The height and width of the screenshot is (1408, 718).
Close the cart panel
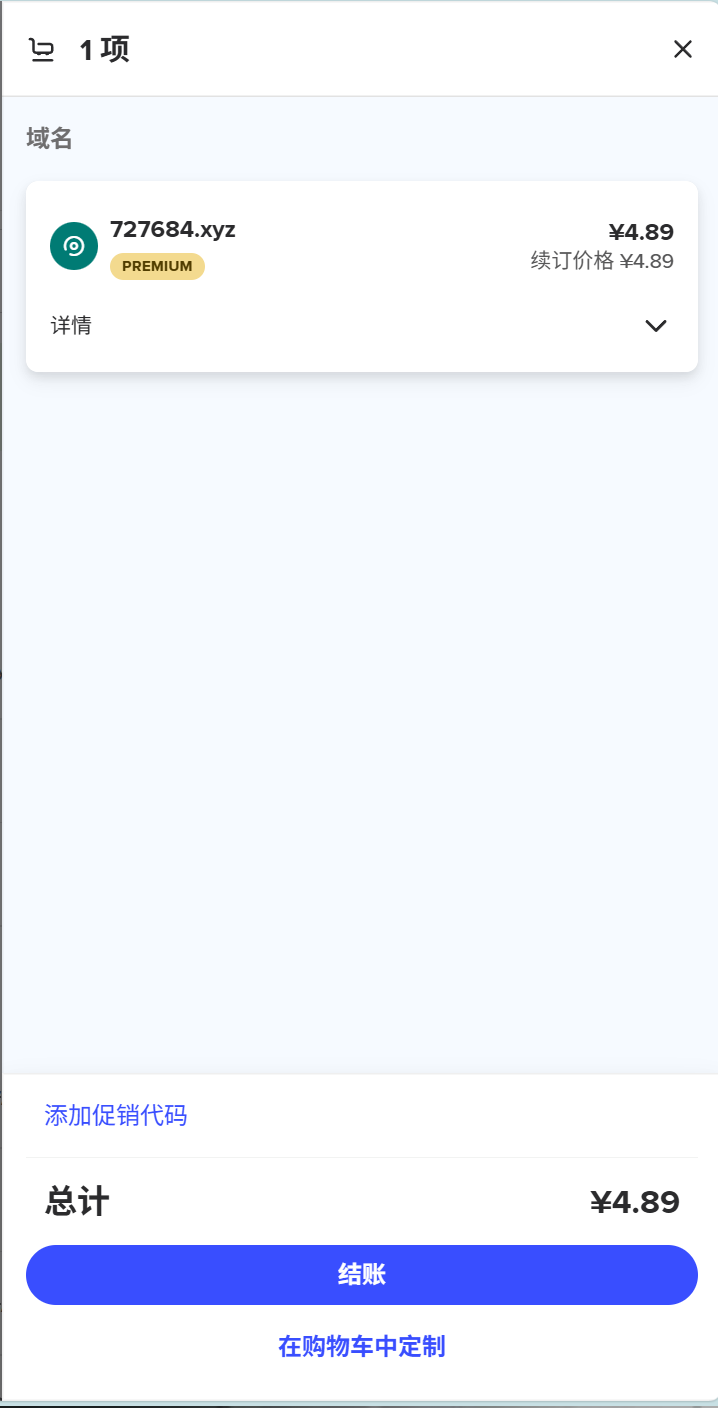683,49
